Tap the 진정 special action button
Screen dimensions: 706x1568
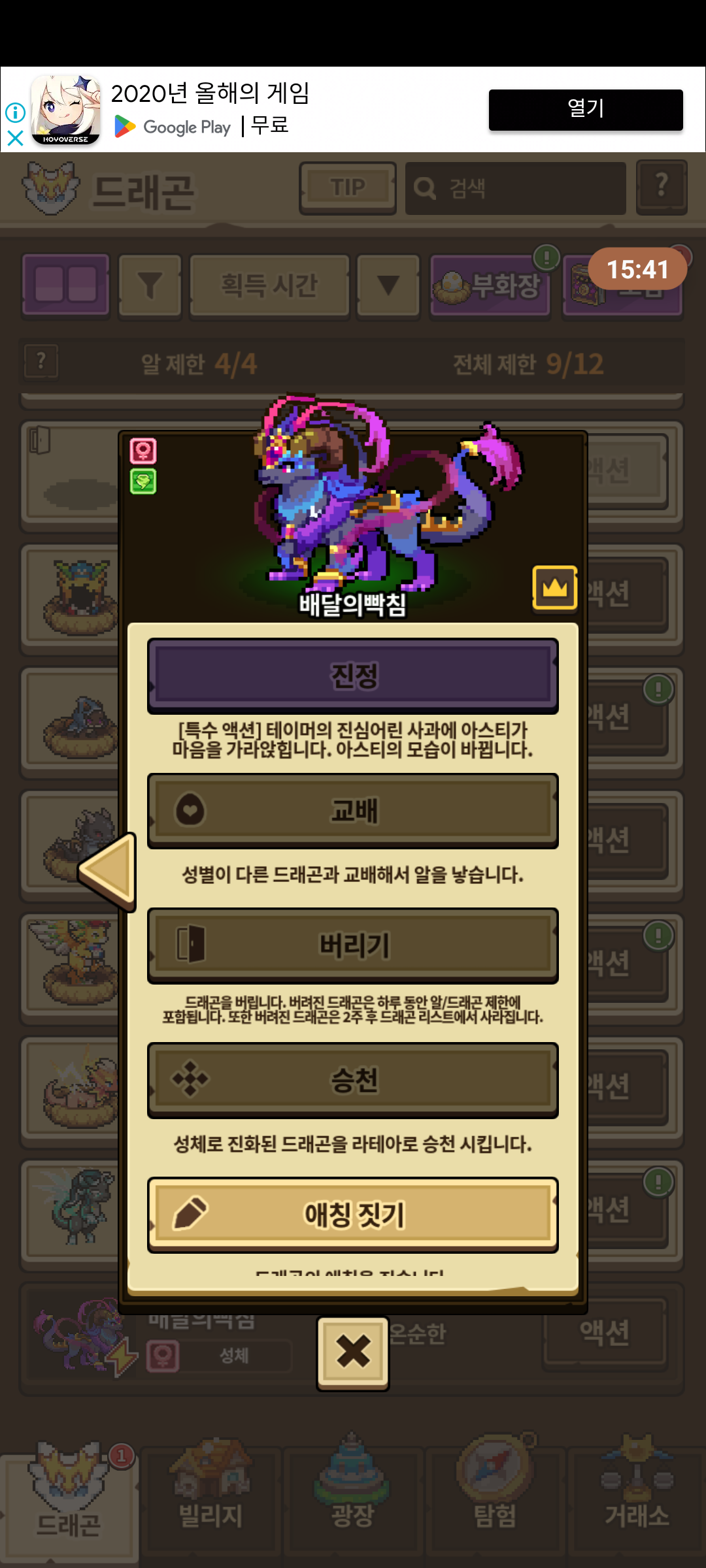pyautogui.click(x=353, y=676)
